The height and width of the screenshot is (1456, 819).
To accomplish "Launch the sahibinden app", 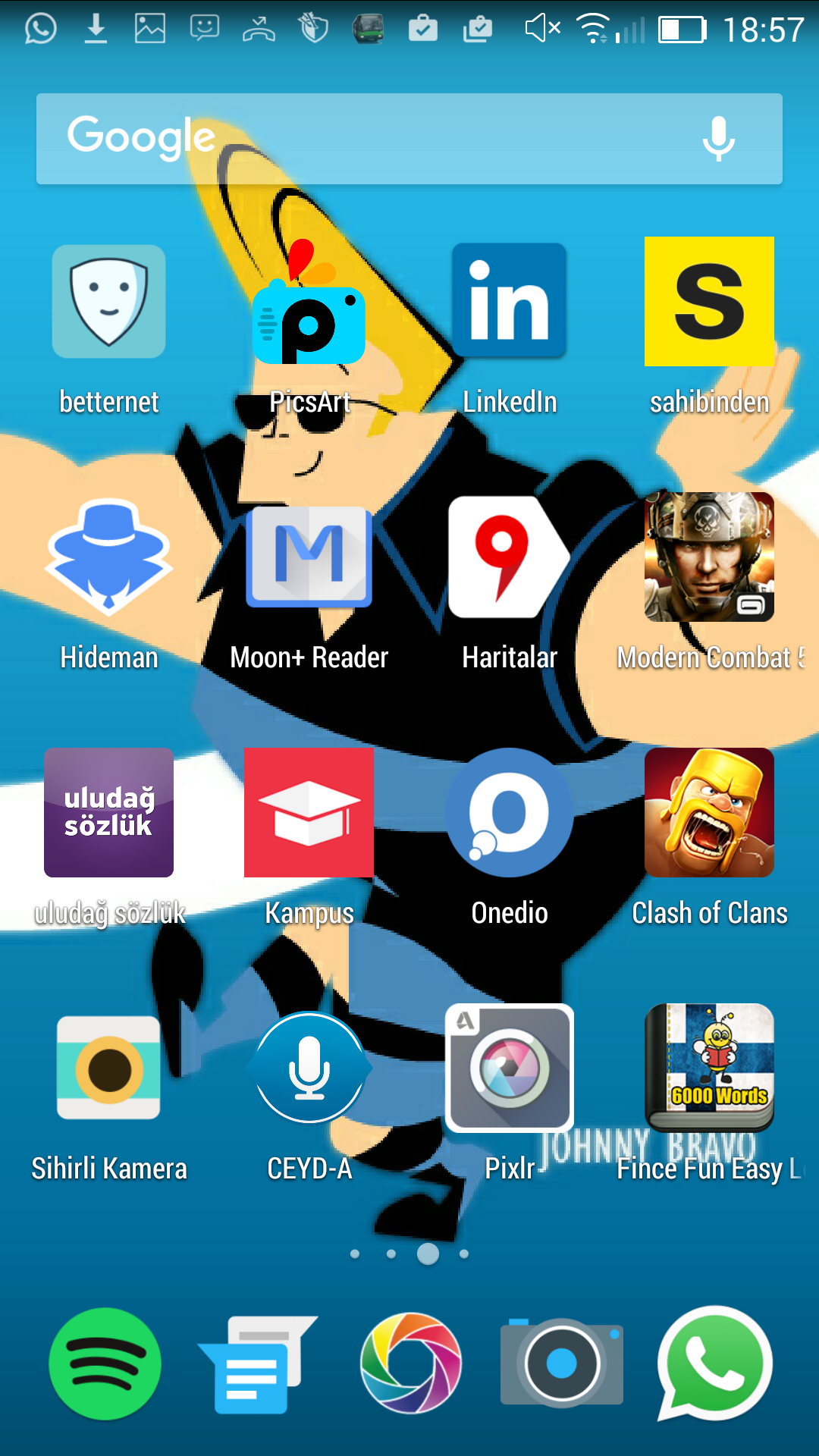I will 709,301.
